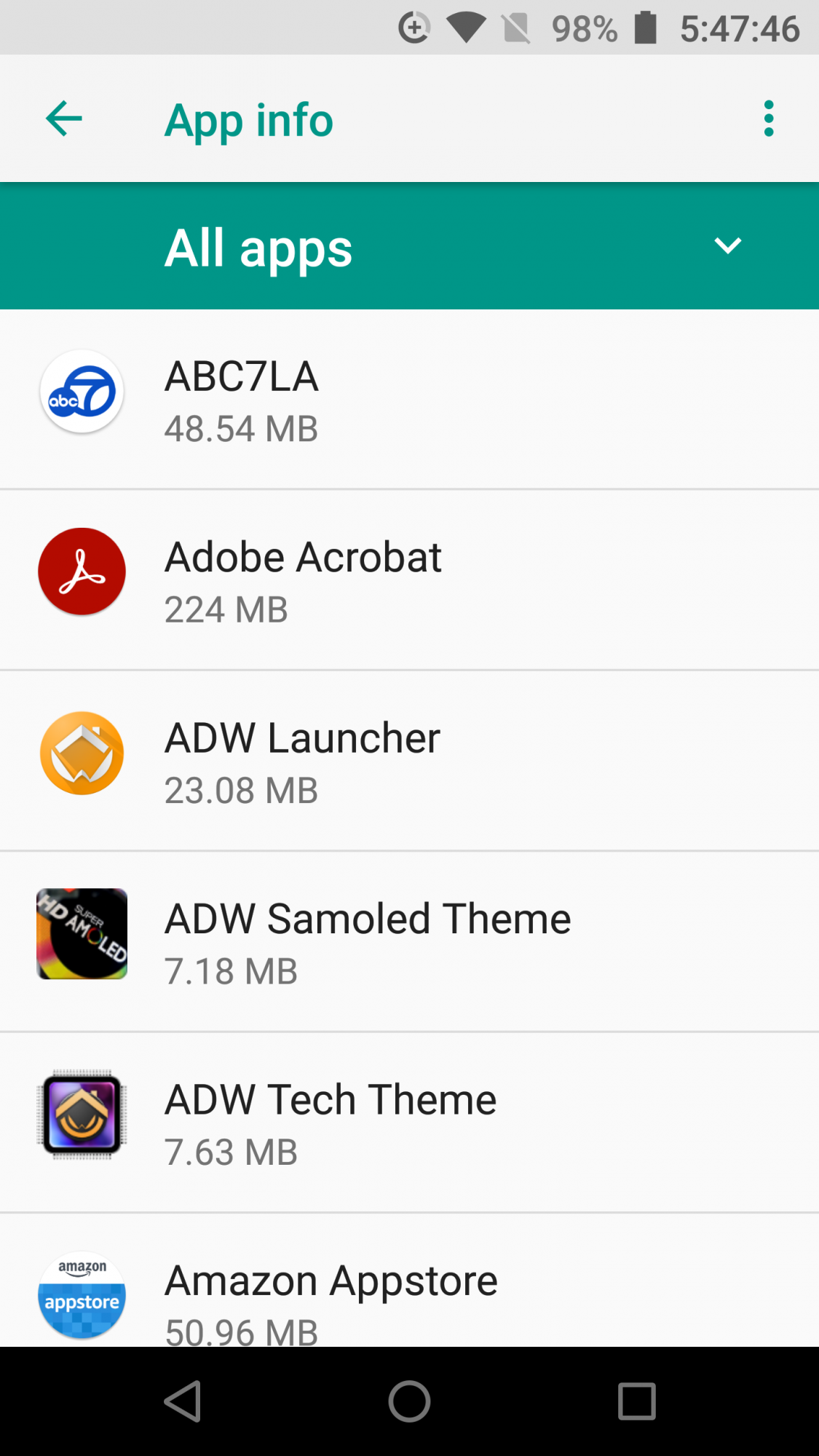Open Adobe Acrobat app info details

coord(409,579)
